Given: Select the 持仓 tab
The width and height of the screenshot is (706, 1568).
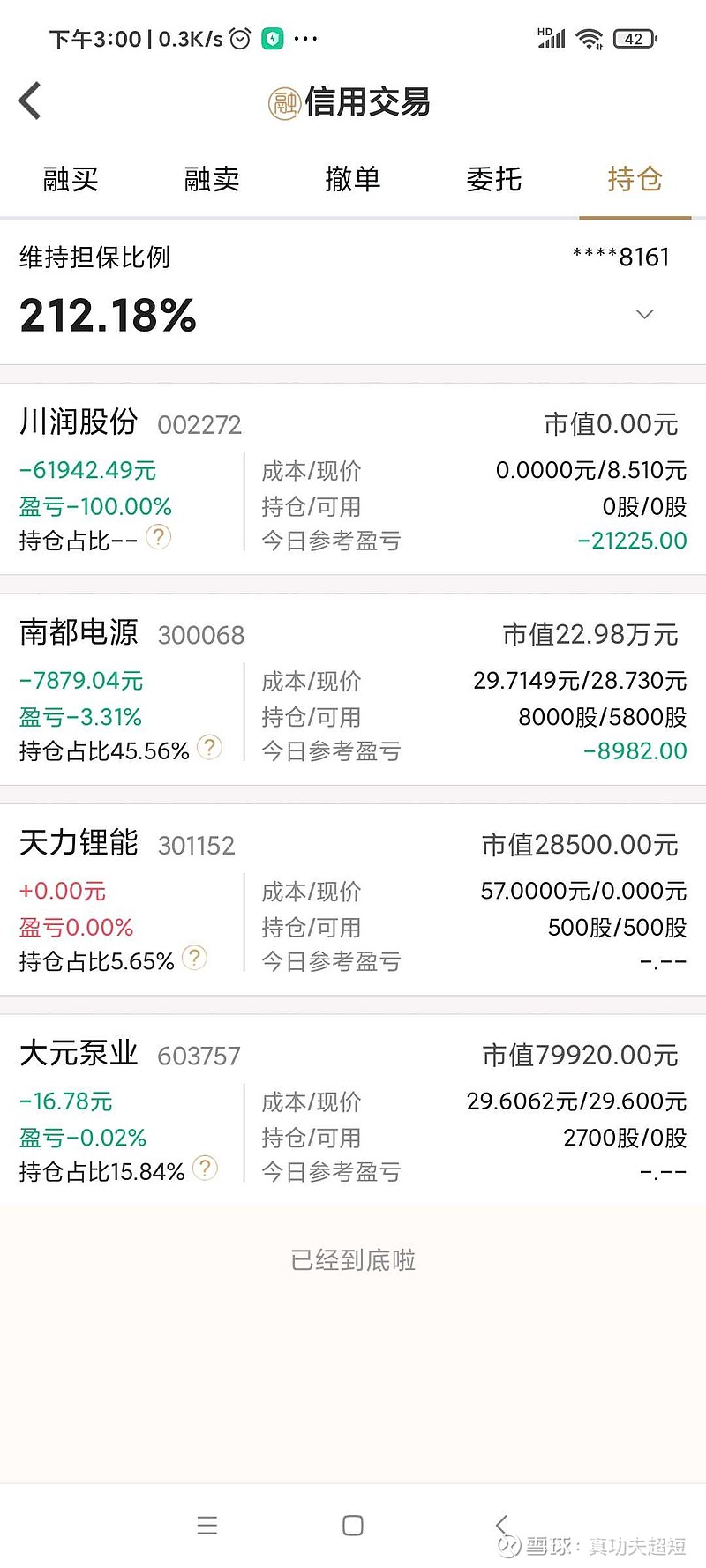Looking at the screenshot, I should tap(635, 179).
